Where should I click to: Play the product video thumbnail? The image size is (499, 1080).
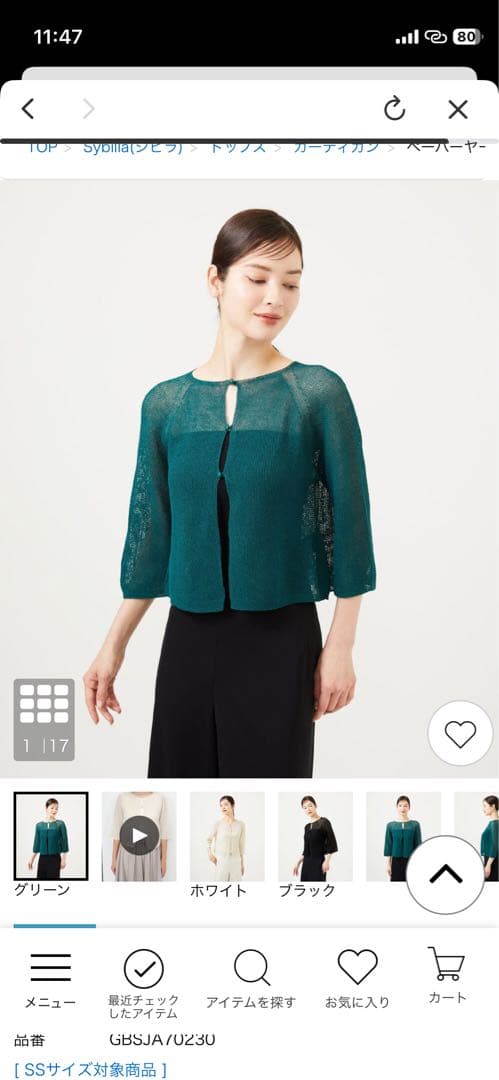[139, 836]
